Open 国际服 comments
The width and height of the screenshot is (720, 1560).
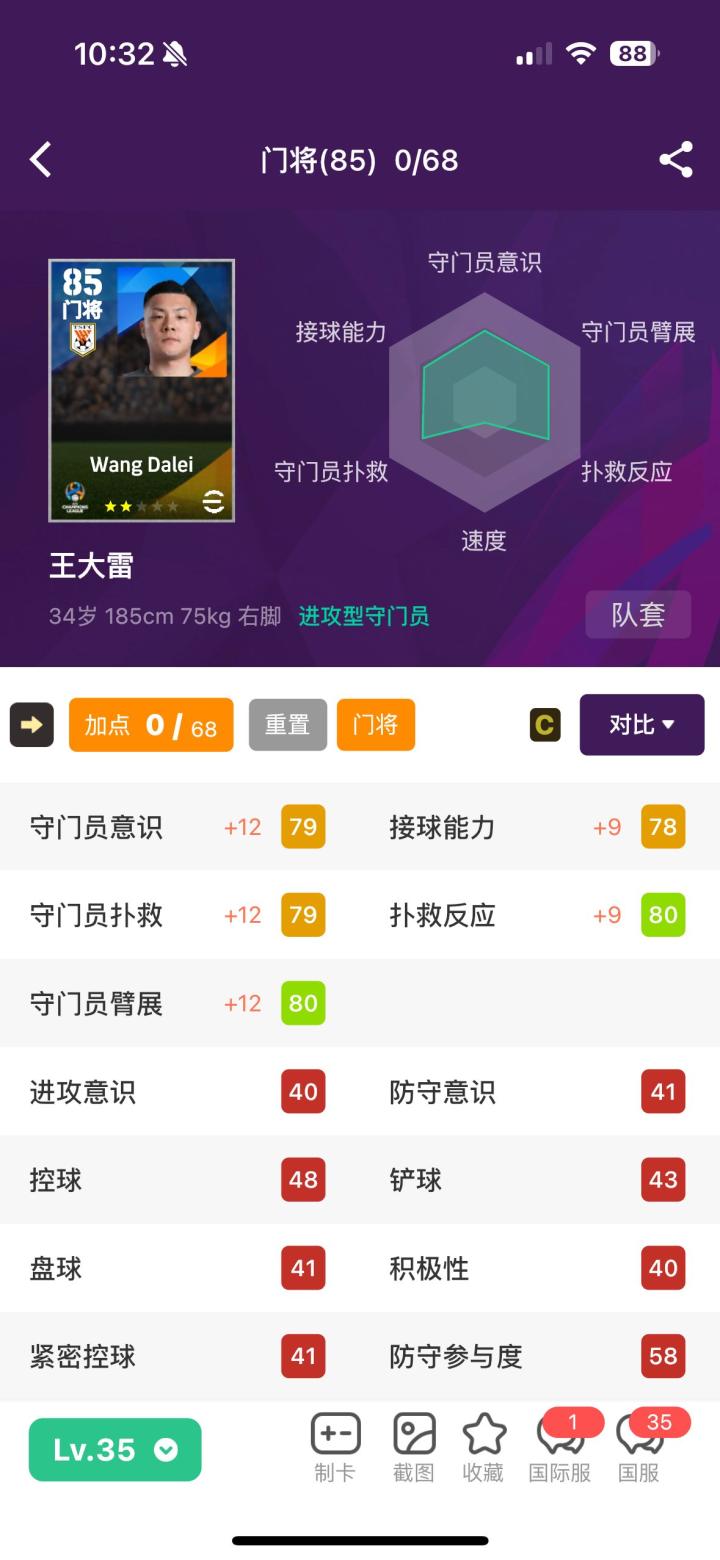pyautogui.click(x=560, y=1447)
